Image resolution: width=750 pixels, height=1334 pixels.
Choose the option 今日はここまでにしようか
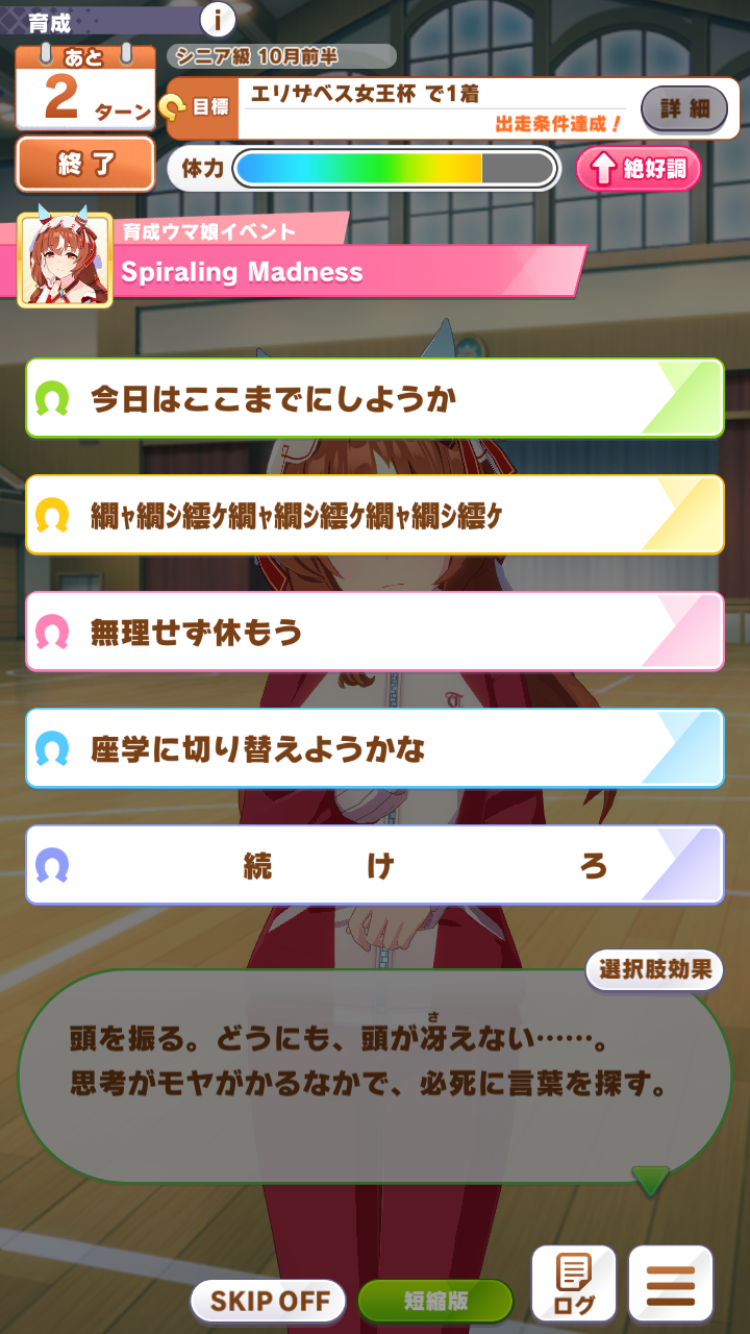click(x=374, y=399)
